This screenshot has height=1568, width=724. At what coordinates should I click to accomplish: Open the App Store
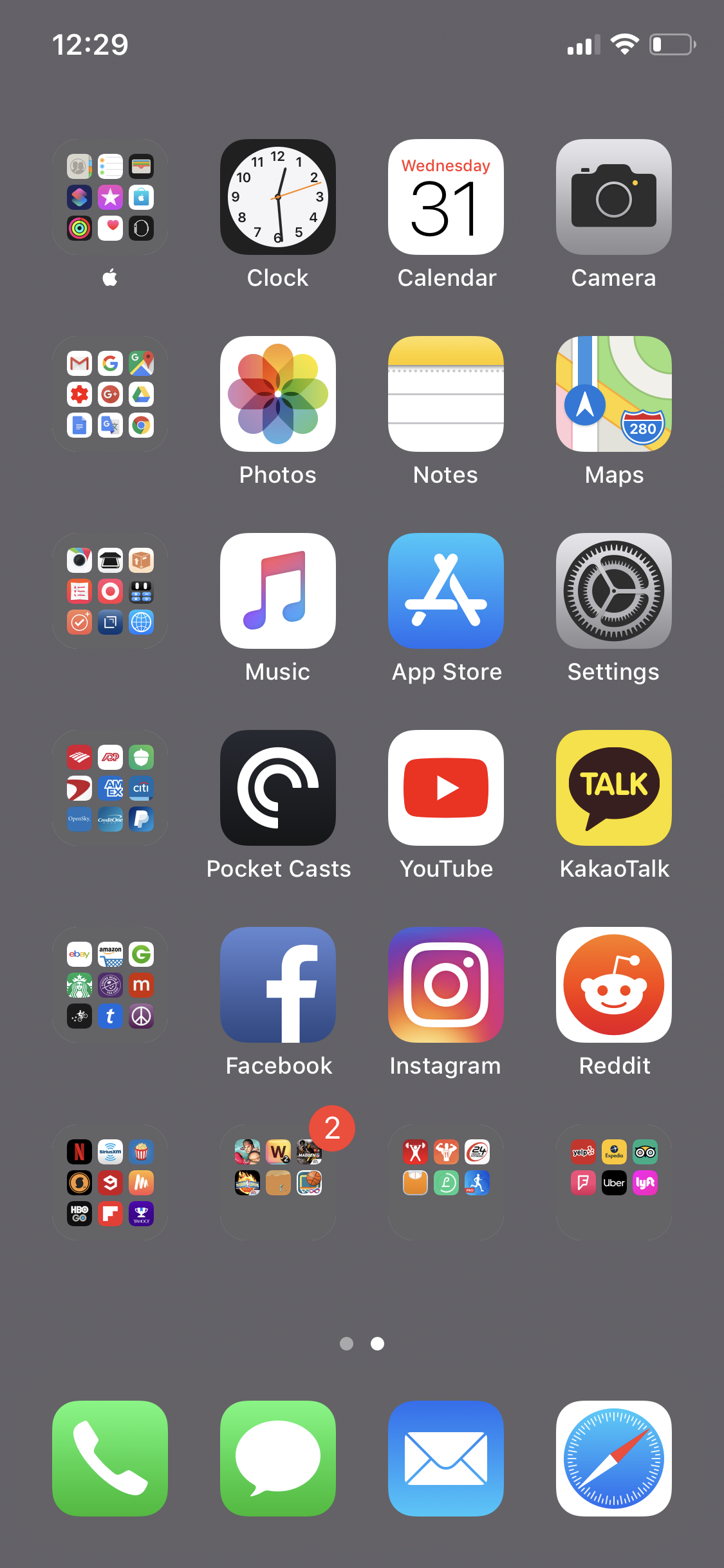pyautogui.click(x=446, y=591)
